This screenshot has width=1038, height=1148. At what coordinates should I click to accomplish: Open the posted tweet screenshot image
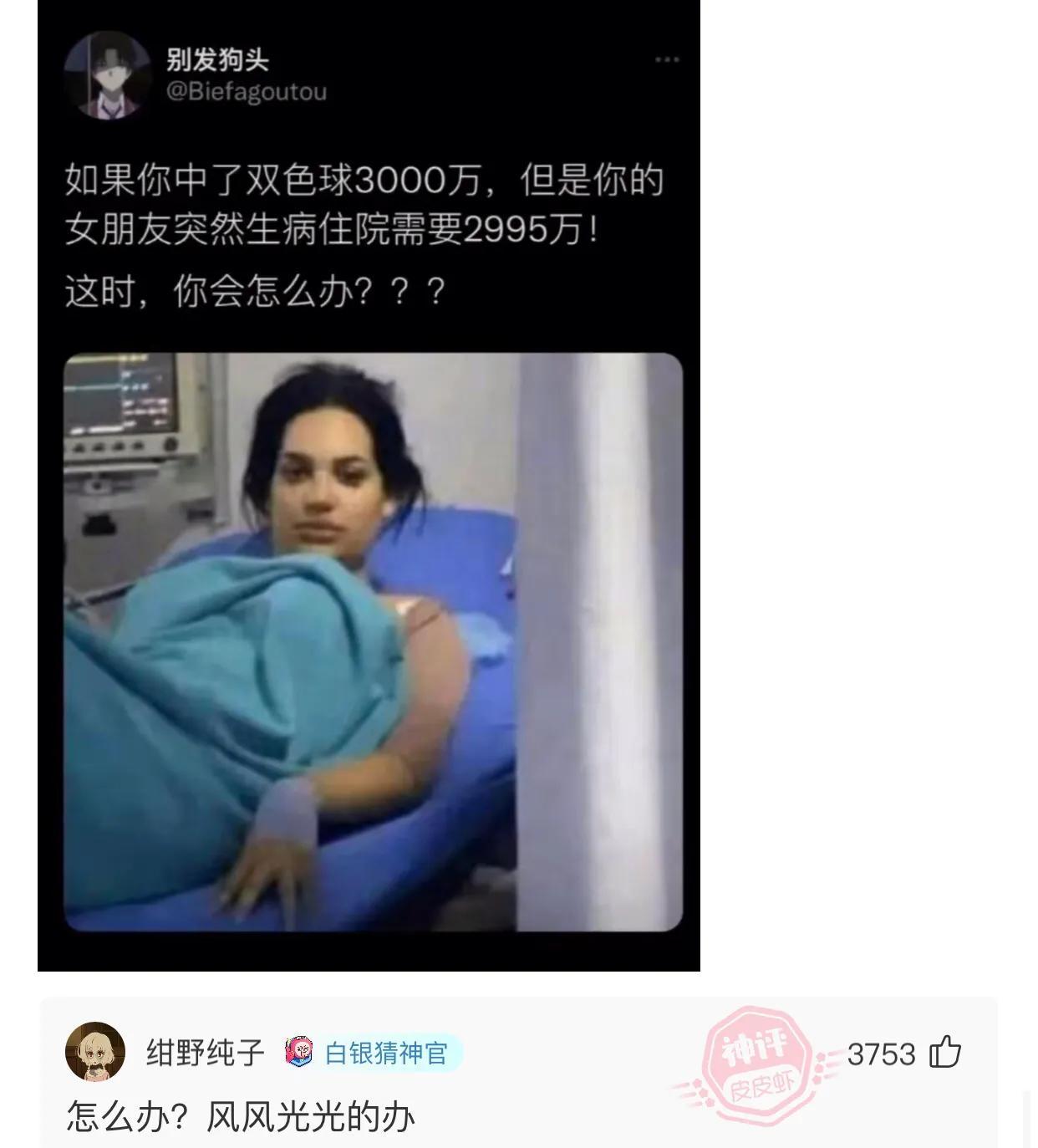click(x=369, y=485)
